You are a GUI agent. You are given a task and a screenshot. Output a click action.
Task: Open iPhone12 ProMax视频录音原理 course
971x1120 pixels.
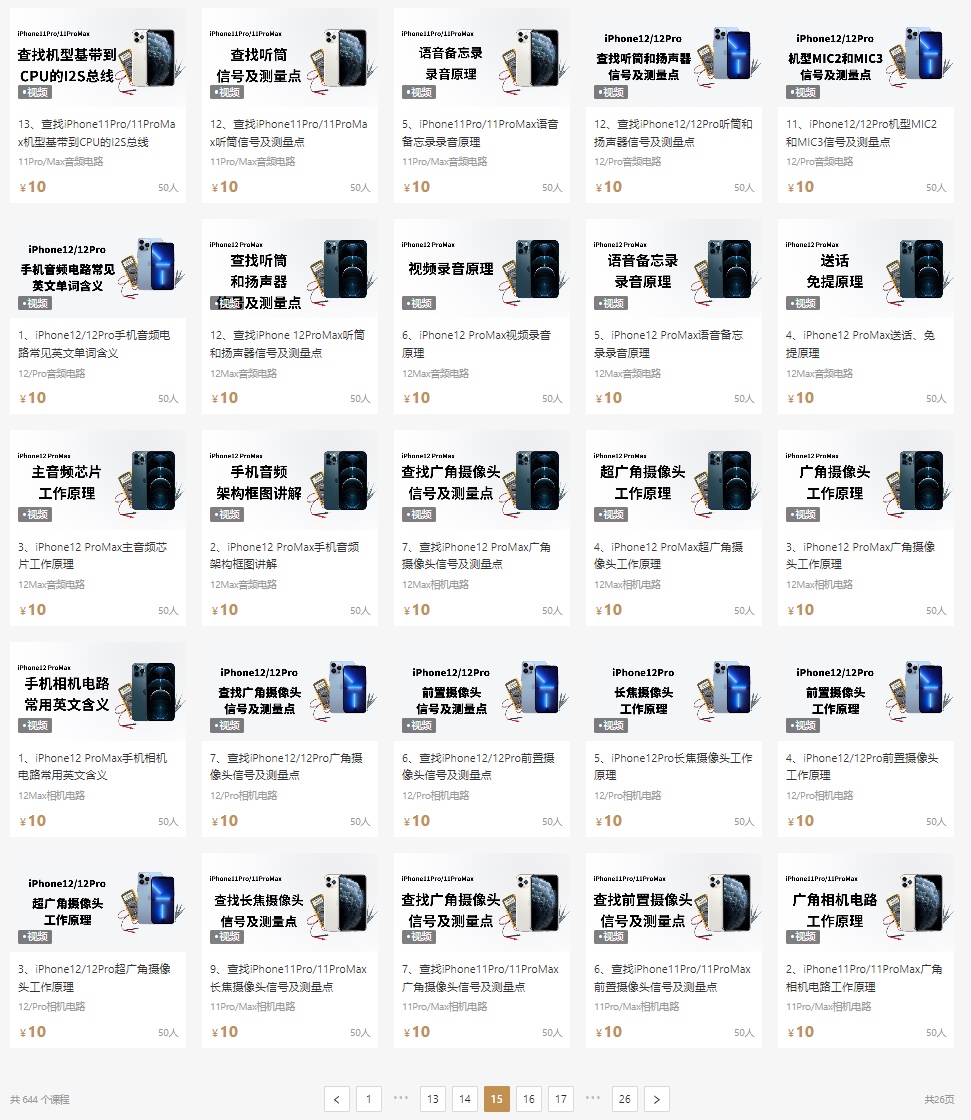[481, 344]
